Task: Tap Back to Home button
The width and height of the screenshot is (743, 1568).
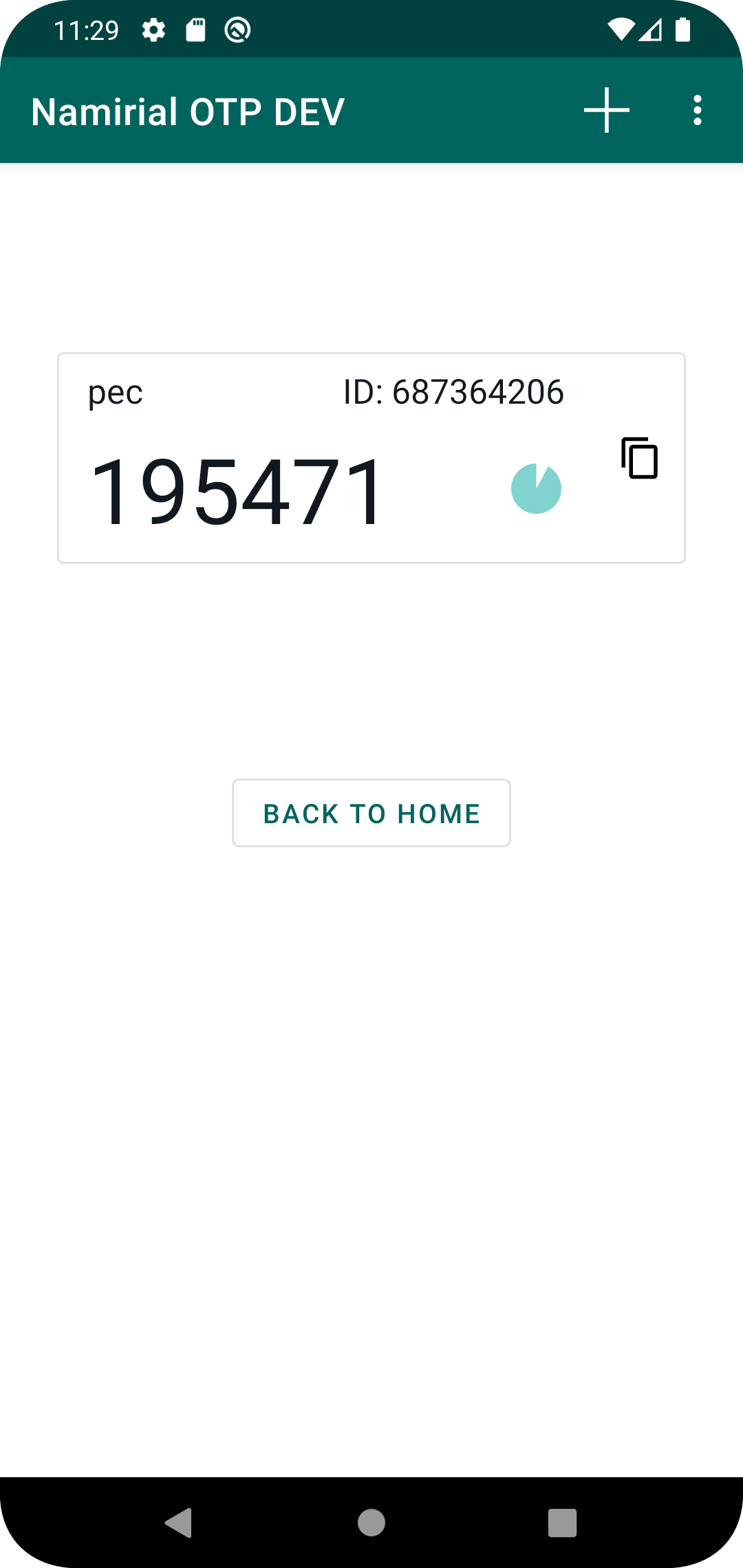Action: [x=371, y=813]
